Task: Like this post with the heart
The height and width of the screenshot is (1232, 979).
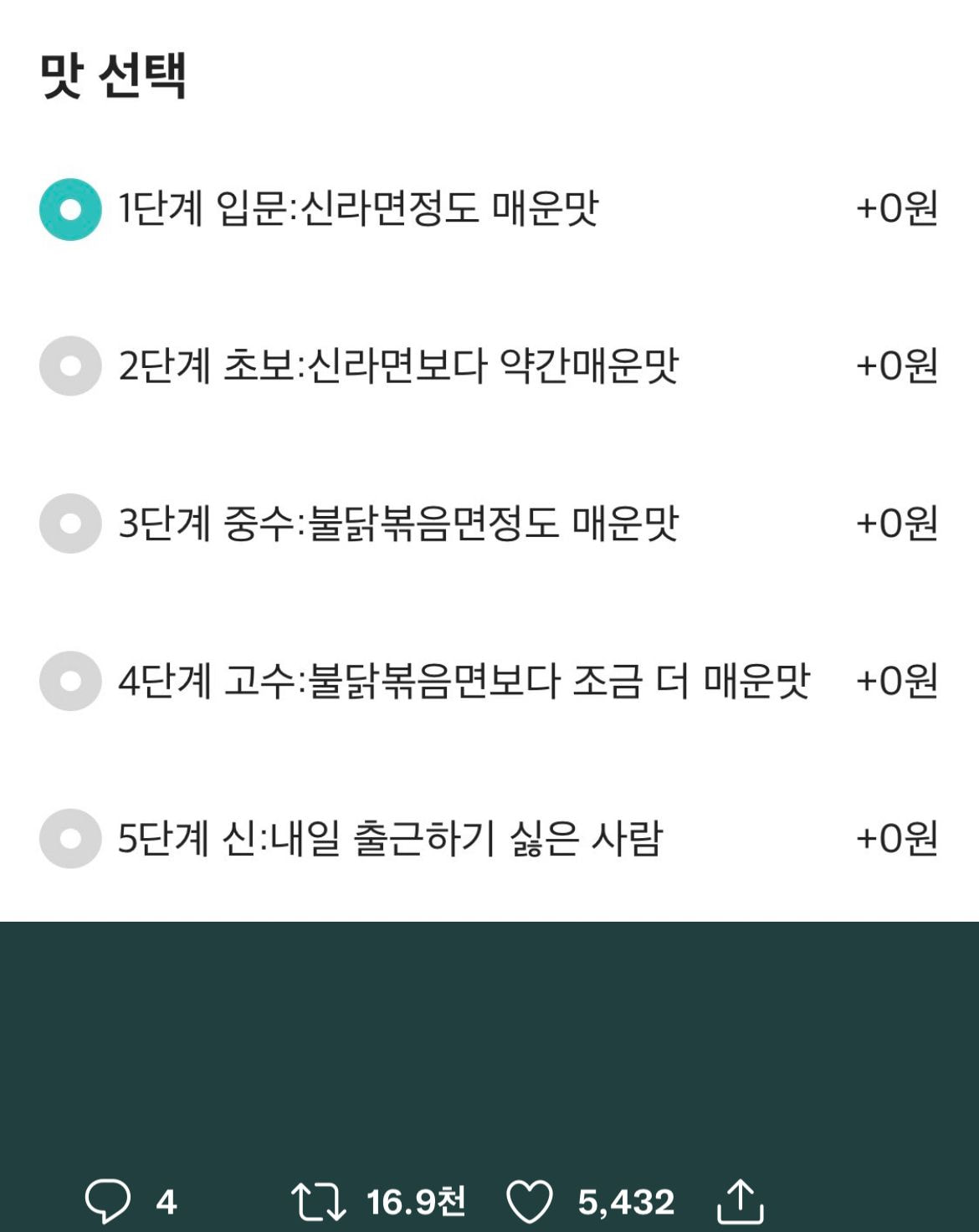Action: click(530, 1202)
